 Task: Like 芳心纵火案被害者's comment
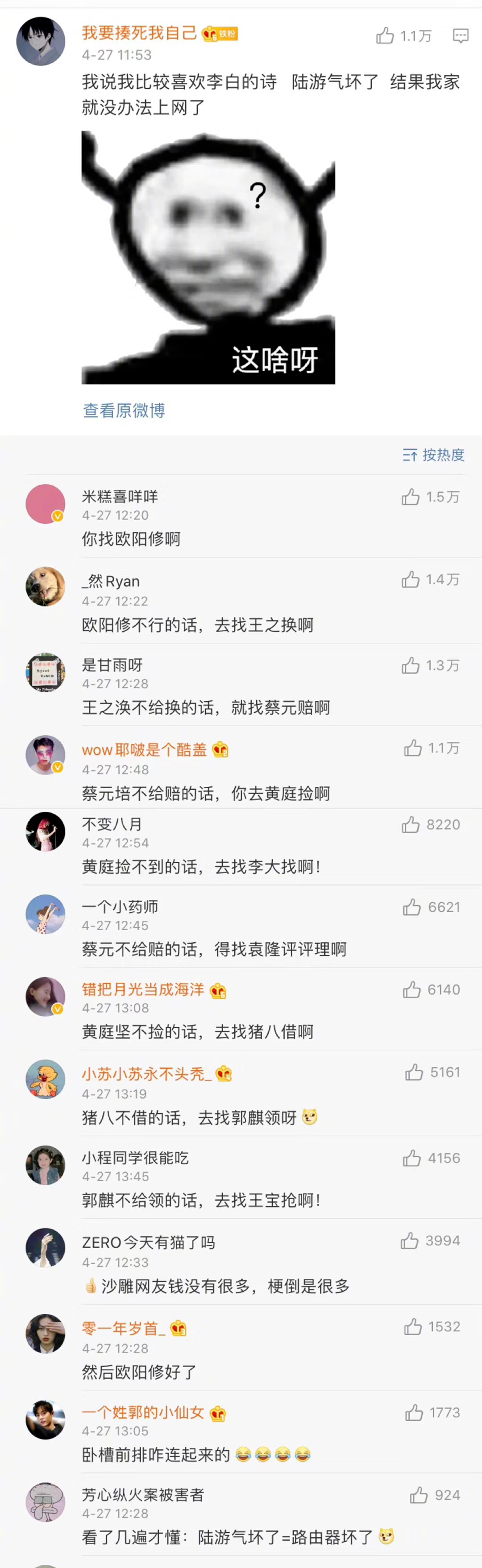pos(419,1496)
